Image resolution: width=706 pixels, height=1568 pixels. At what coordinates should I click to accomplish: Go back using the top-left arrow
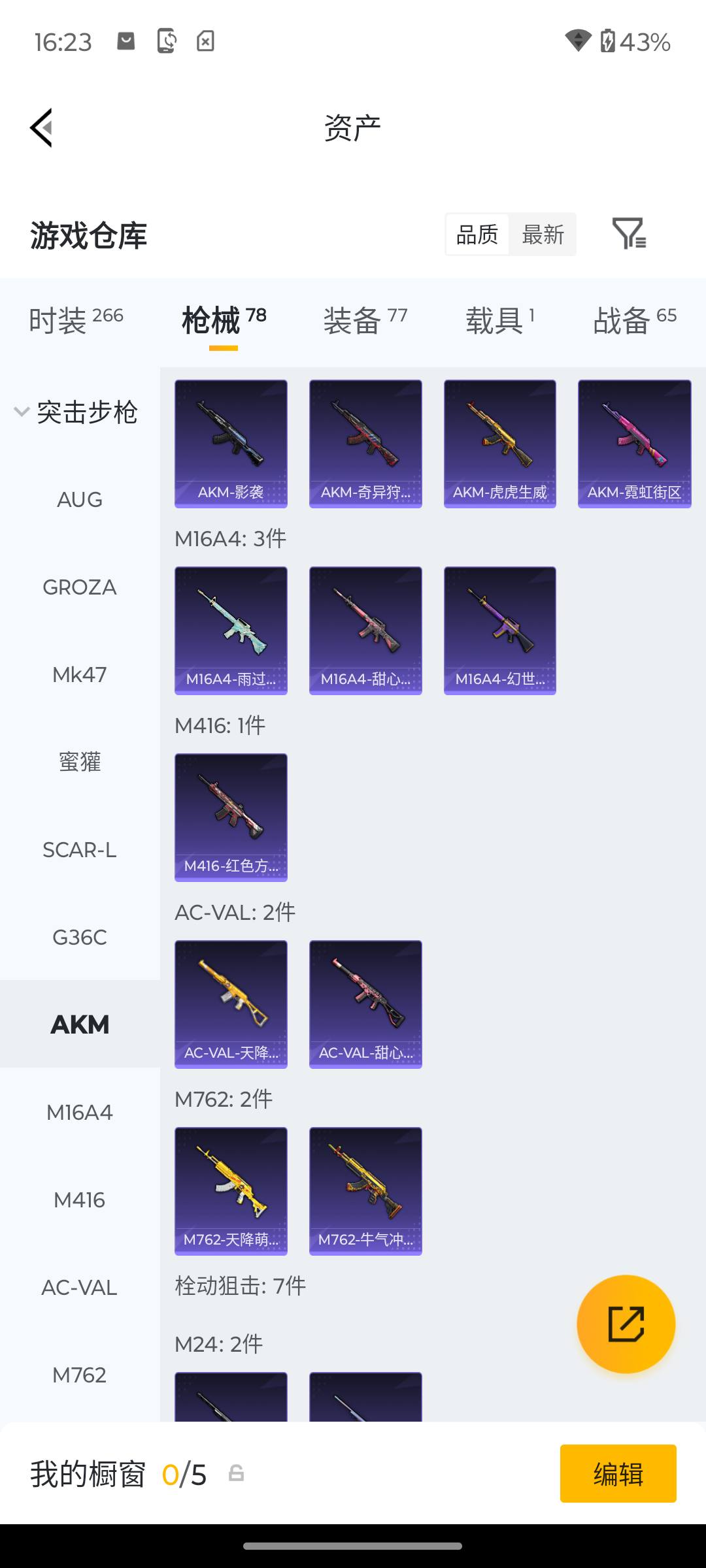41,127
